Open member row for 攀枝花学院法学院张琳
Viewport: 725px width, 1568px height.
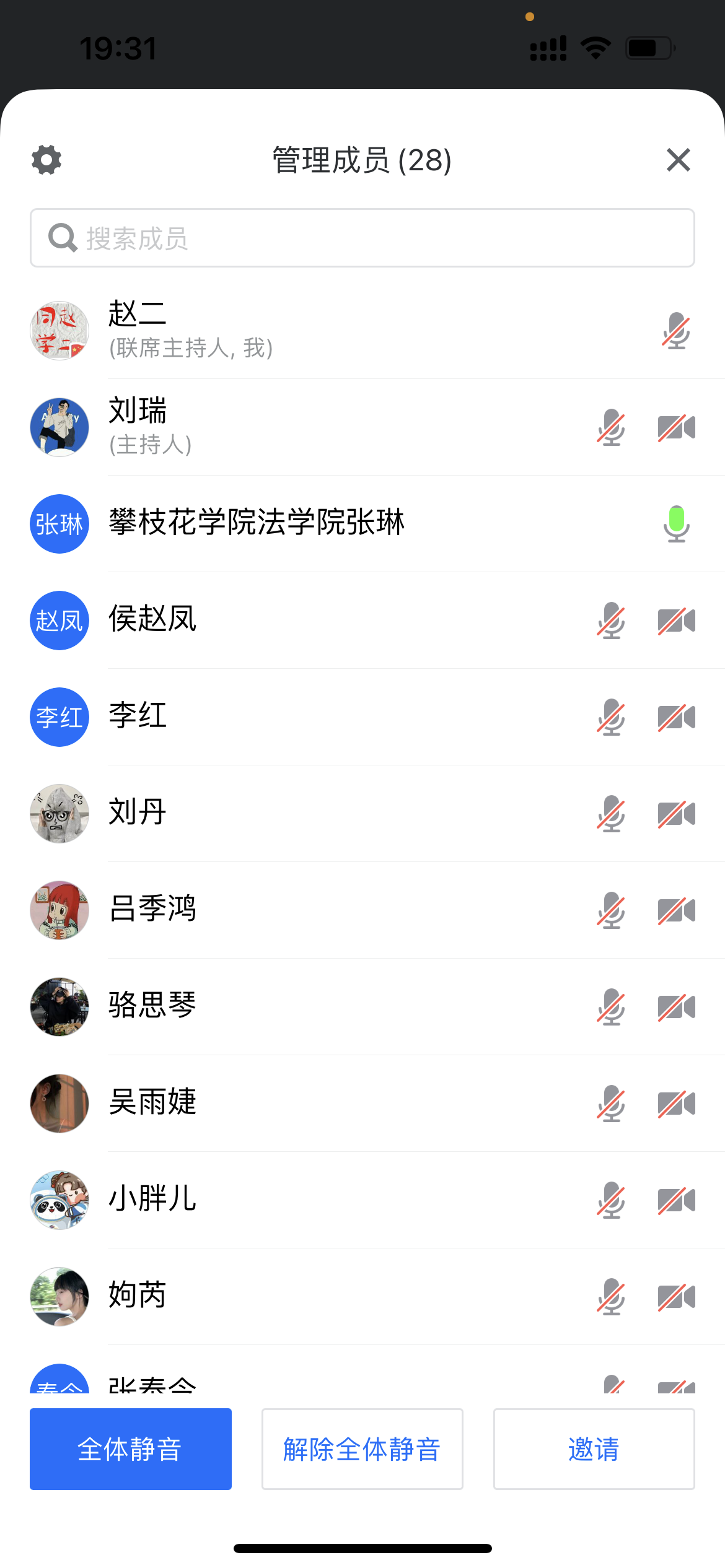(257, 523)
